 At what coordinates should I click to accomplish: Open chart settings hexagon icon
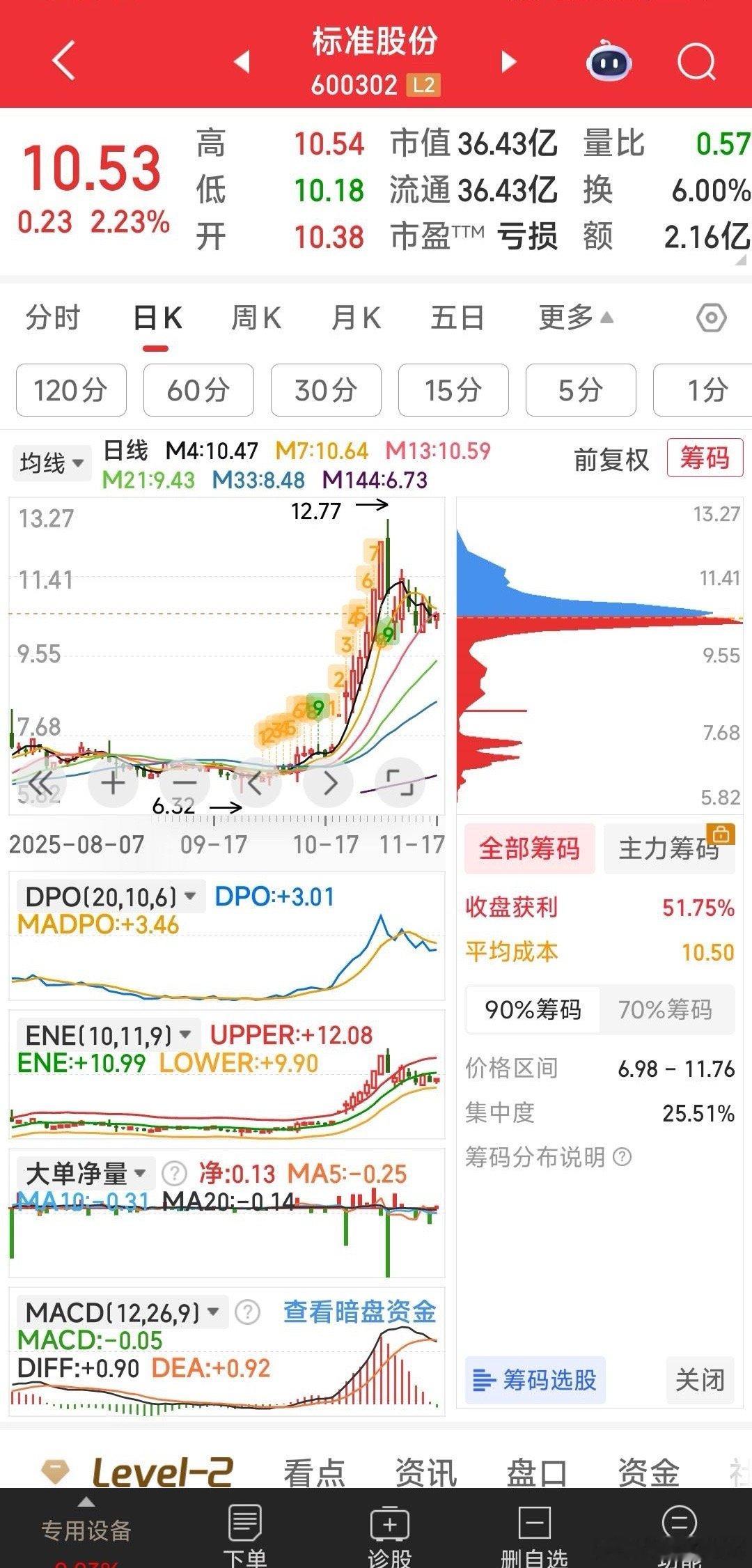[x=712, y=318]
